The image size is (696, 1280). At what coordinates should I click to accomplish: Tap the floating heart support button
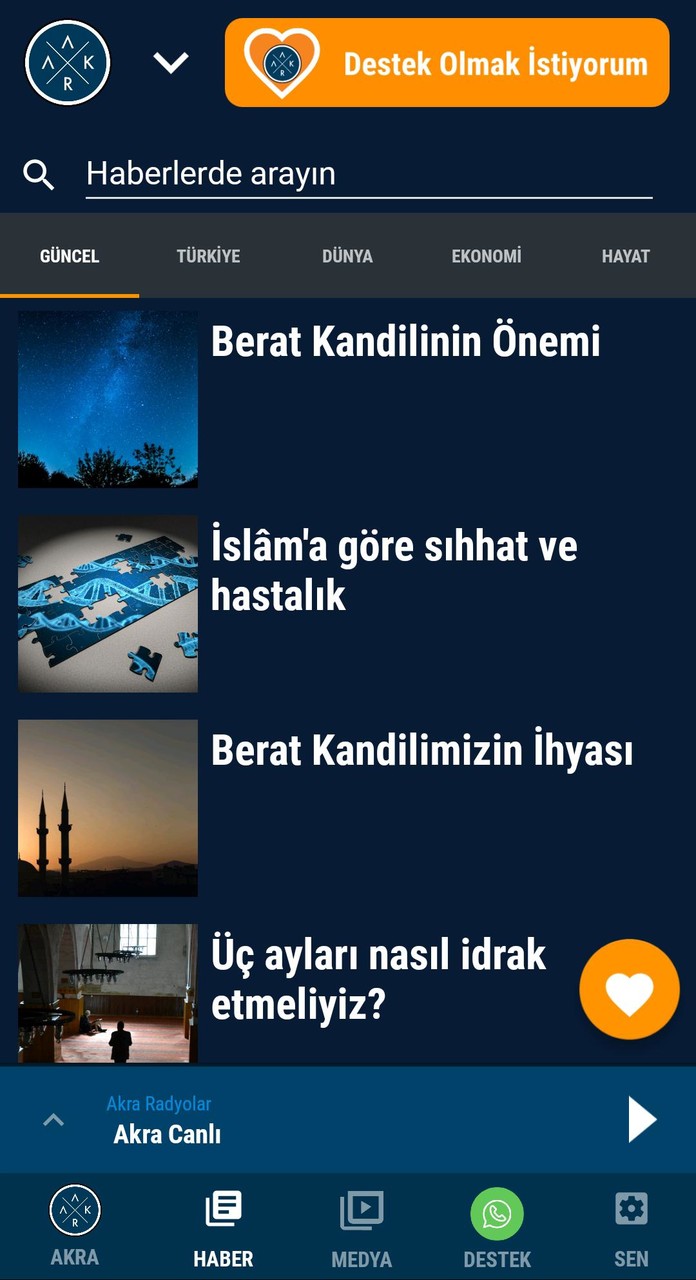tap(629, 990)
